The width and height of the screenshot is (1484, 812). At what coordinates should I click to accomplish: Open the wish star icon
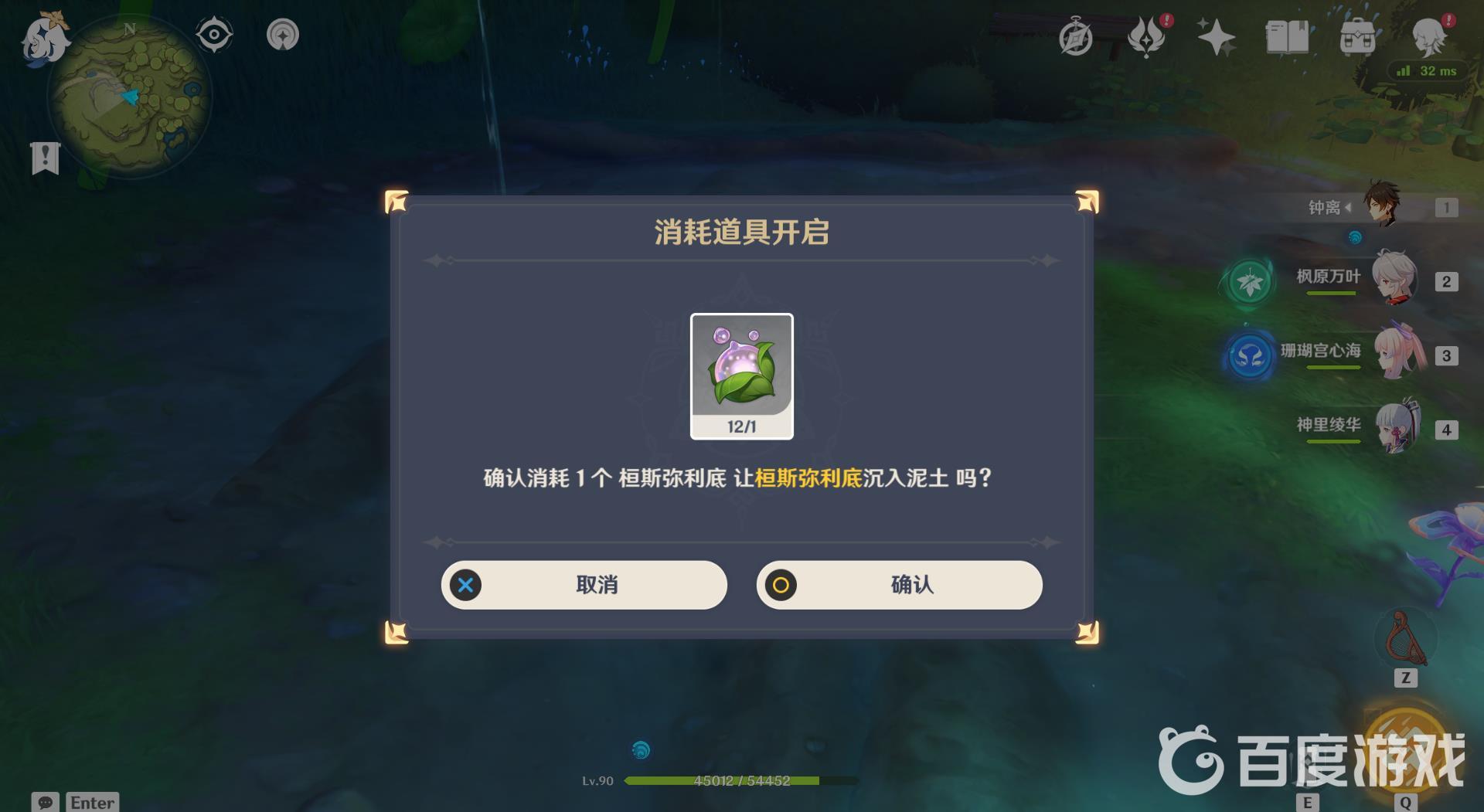click(x=1216, y=36)
